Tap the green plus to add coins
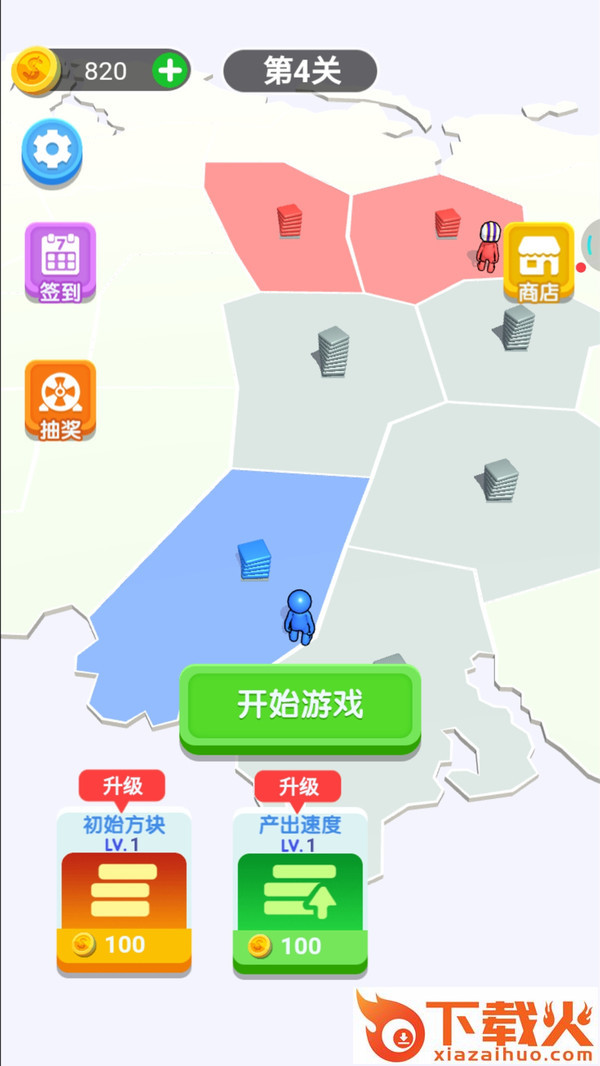Viewport: 600px width, 1066px height. tap(170, 70)
